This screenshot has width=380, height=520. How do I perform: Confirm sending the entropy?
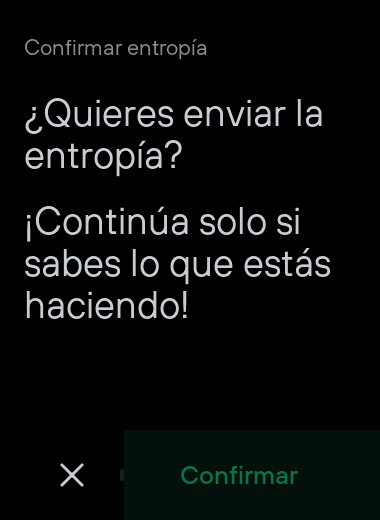click(x=252, y=475)
